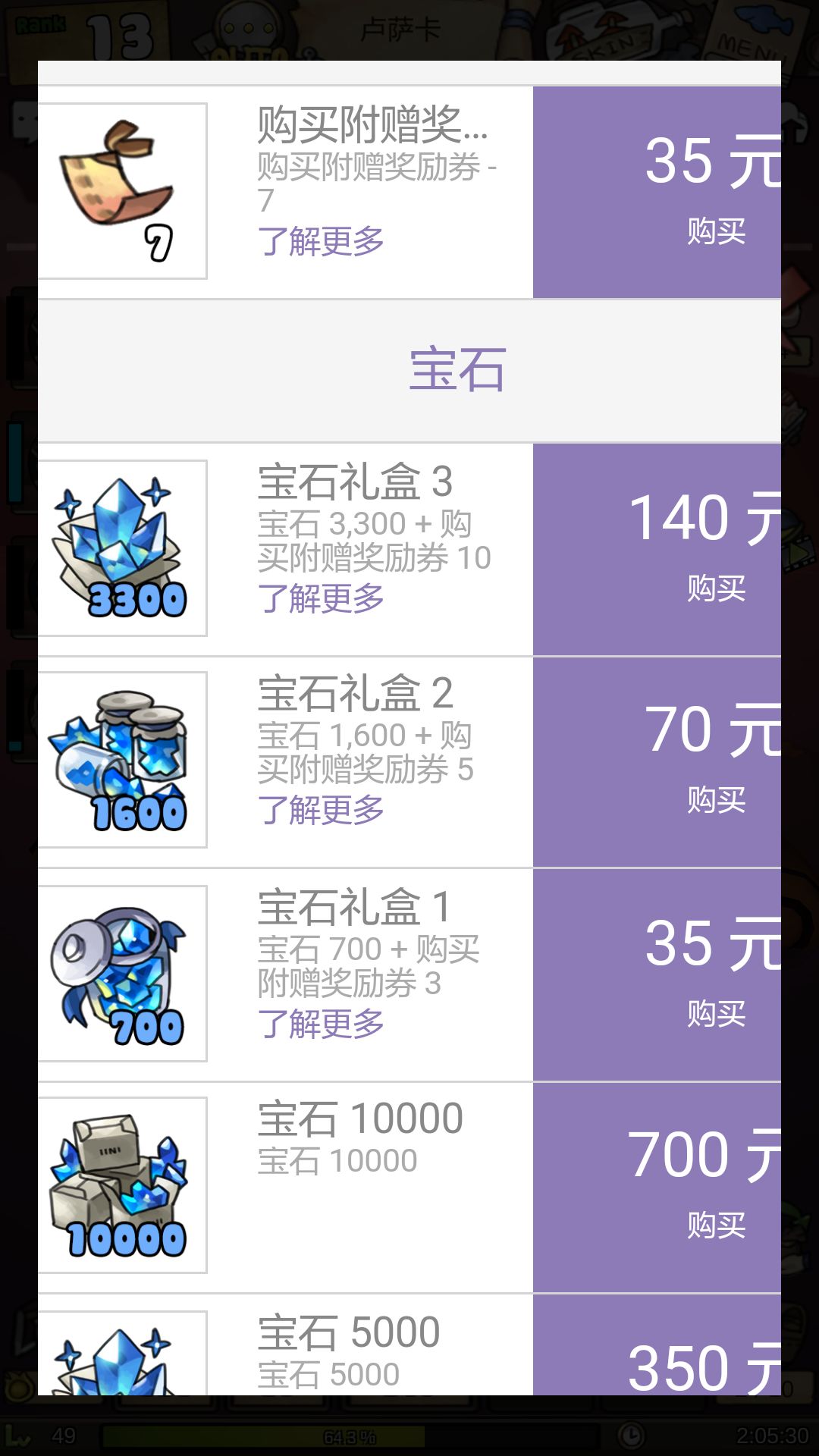
Task: Purchase 宝石礼盒 3 for 140 元
Action: click(657, 549)
